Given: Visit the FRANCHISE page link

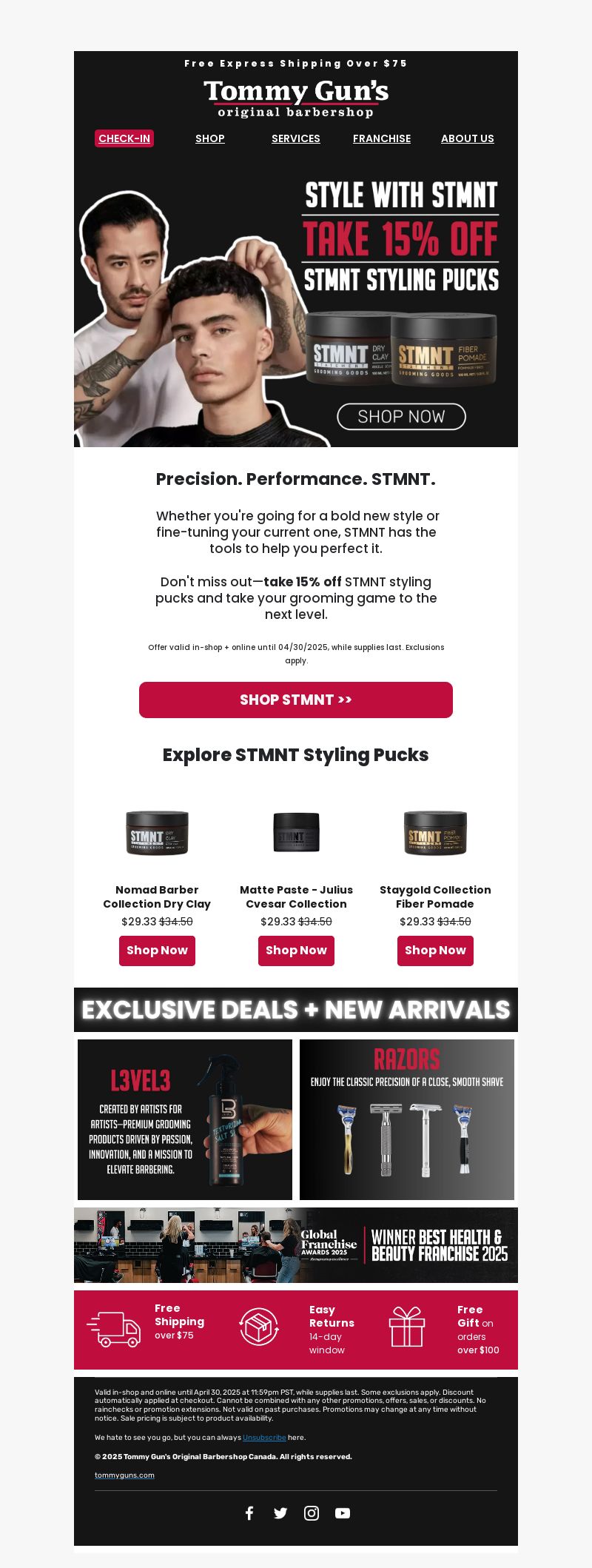Looking at the screenshot, I should tap(382, 138).
